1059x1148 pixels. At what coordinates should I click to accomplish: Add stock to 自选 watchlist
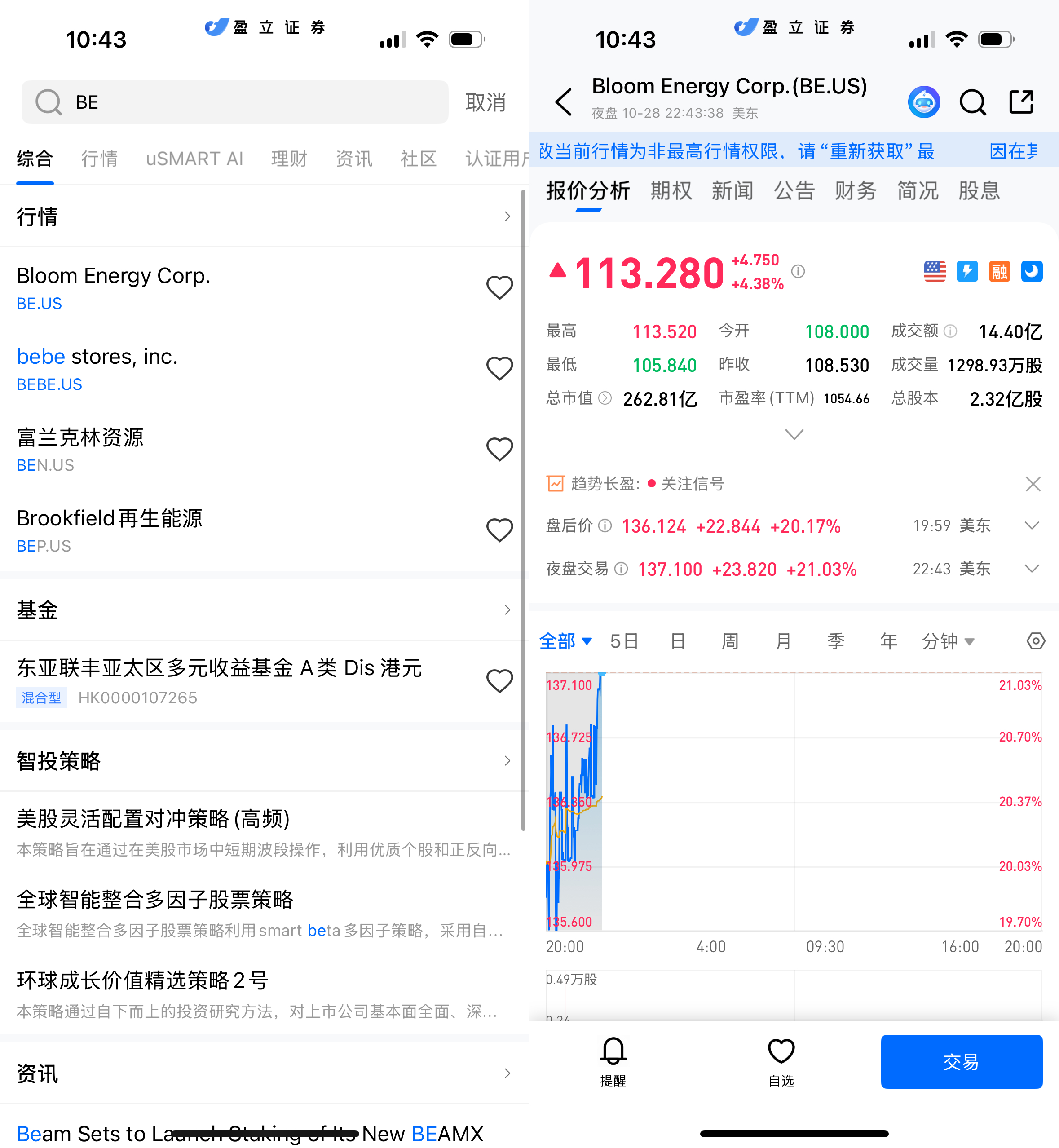tap(781, 1061)
